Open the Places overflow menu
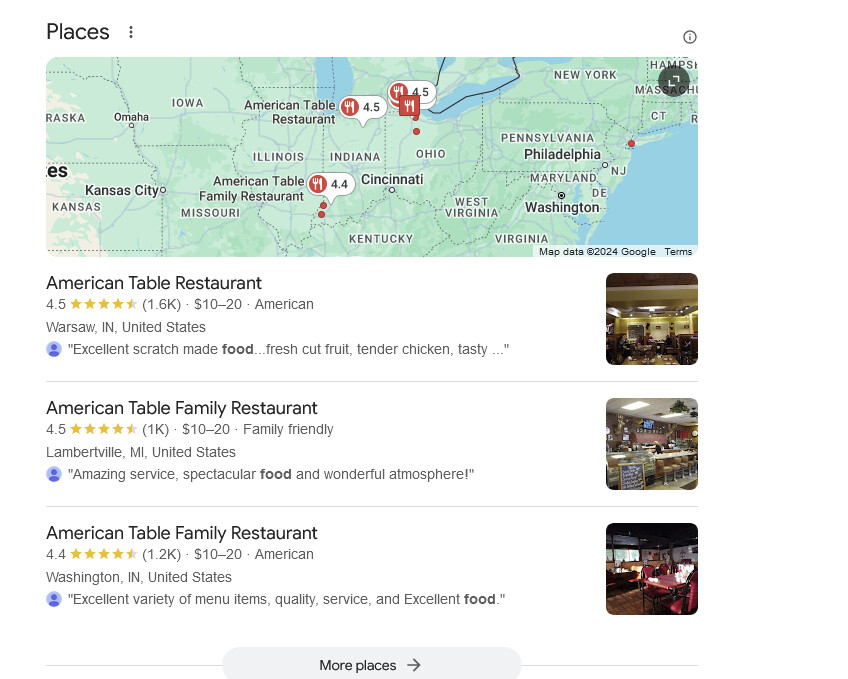848x679 pixels. tap(131, 32)
